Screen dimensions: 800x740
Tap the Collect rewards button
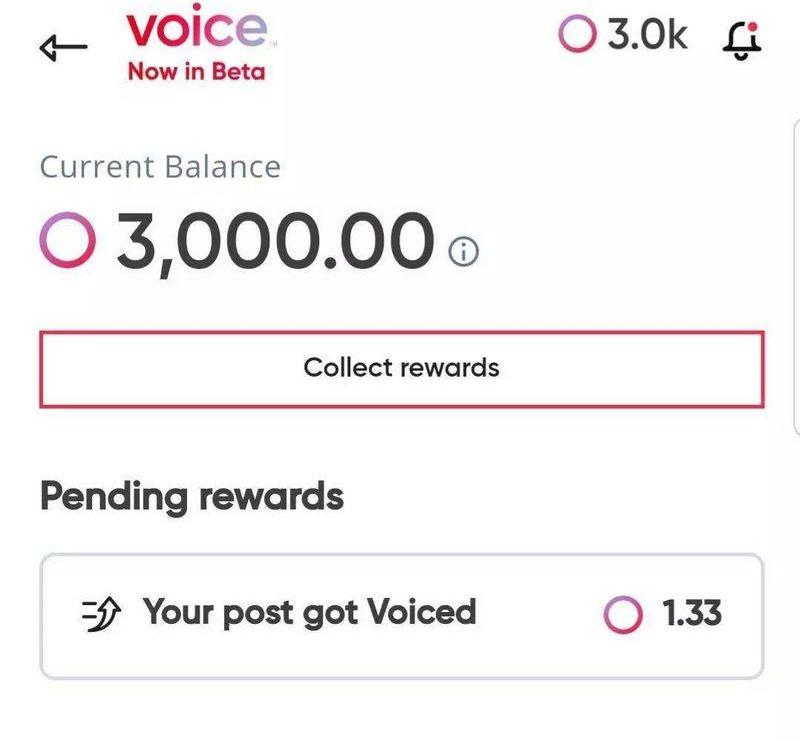tap(401, 368)
